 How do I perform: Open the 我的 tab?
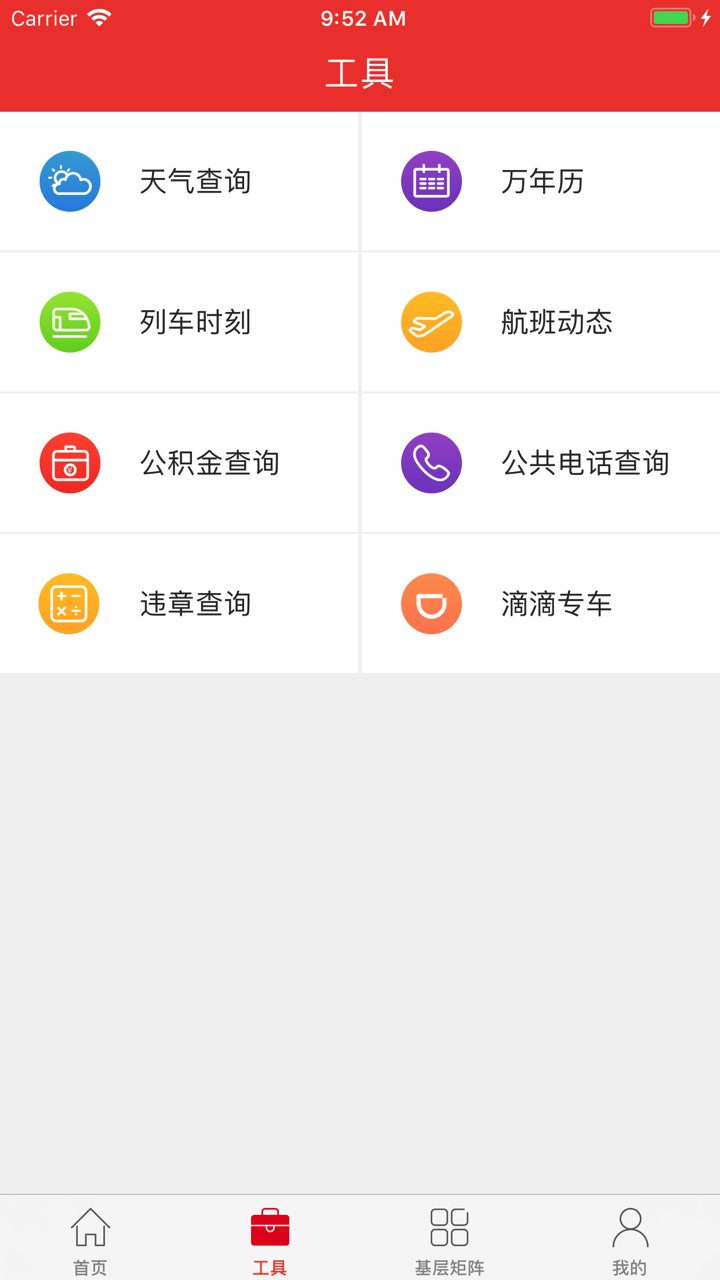pos(629,1240)
